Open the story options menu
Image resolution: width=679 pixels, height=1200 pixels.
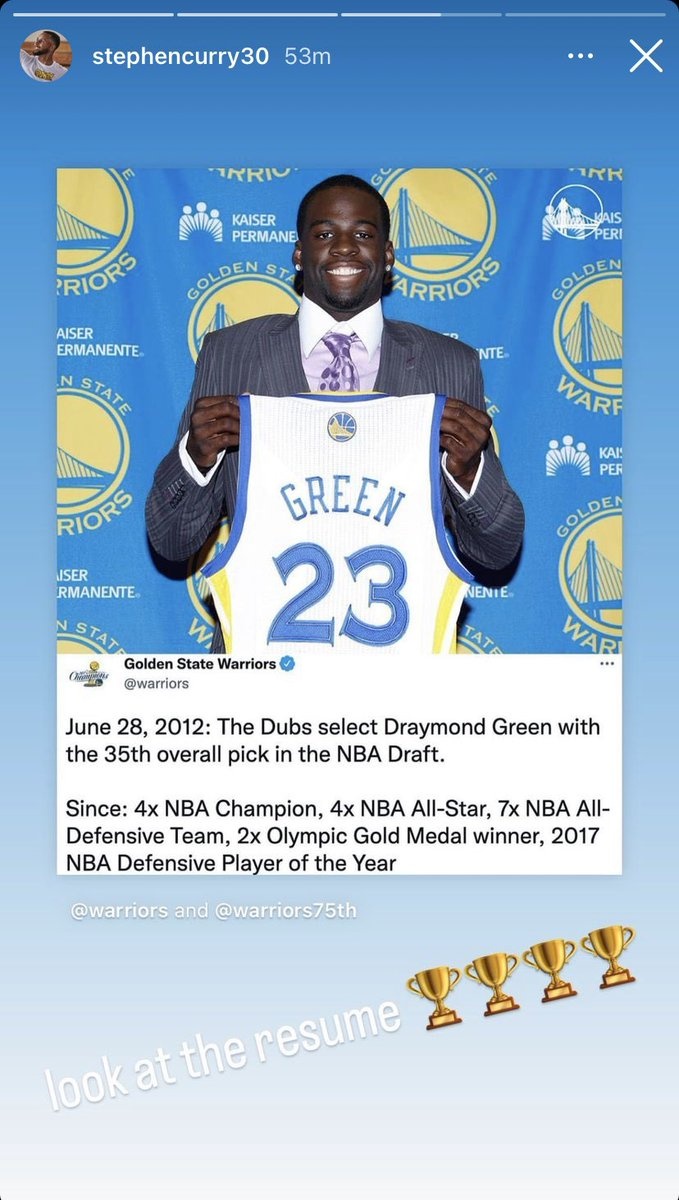pos(580,57)
